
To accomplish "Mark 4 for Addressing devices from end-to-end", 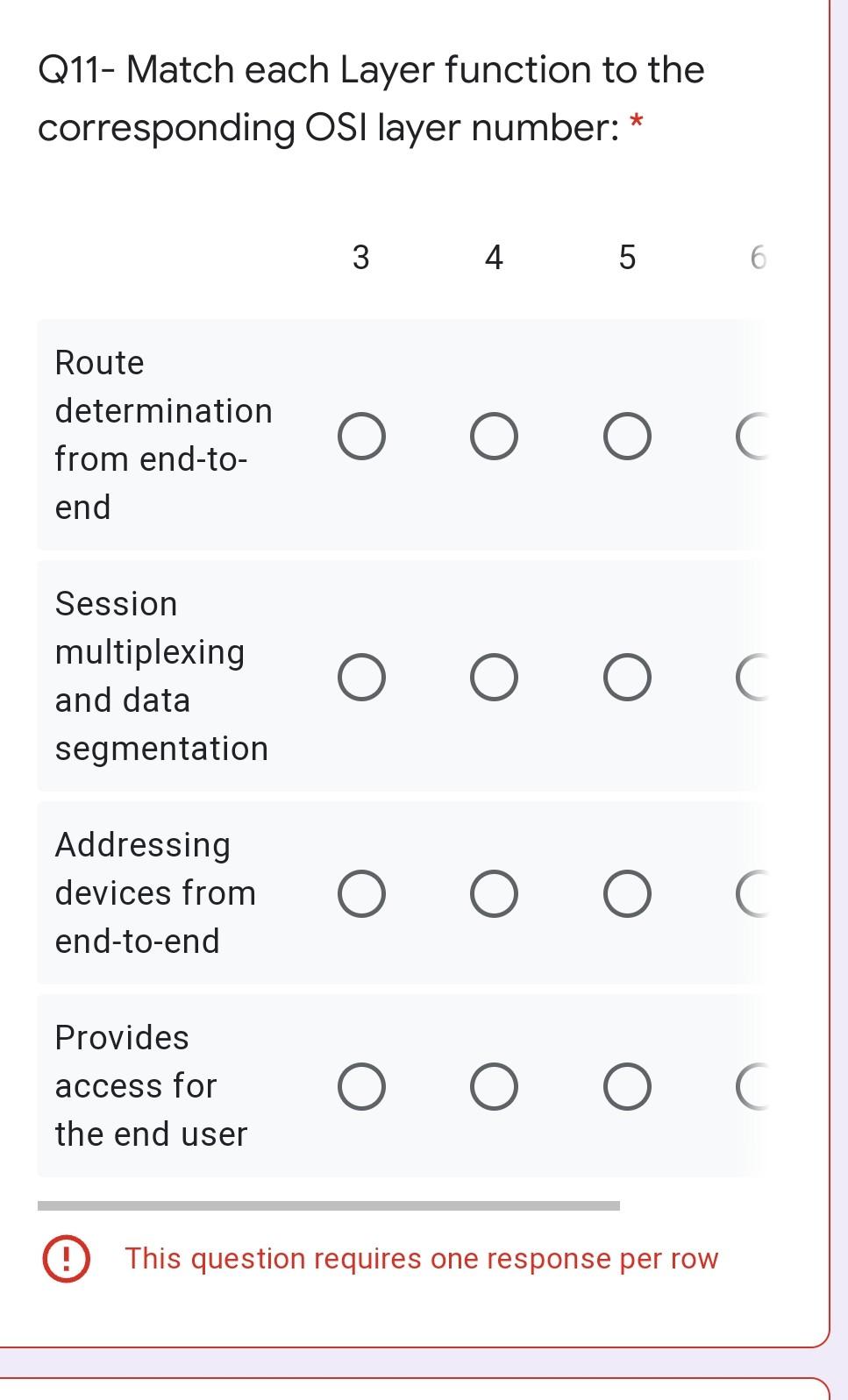I will 494,894.
